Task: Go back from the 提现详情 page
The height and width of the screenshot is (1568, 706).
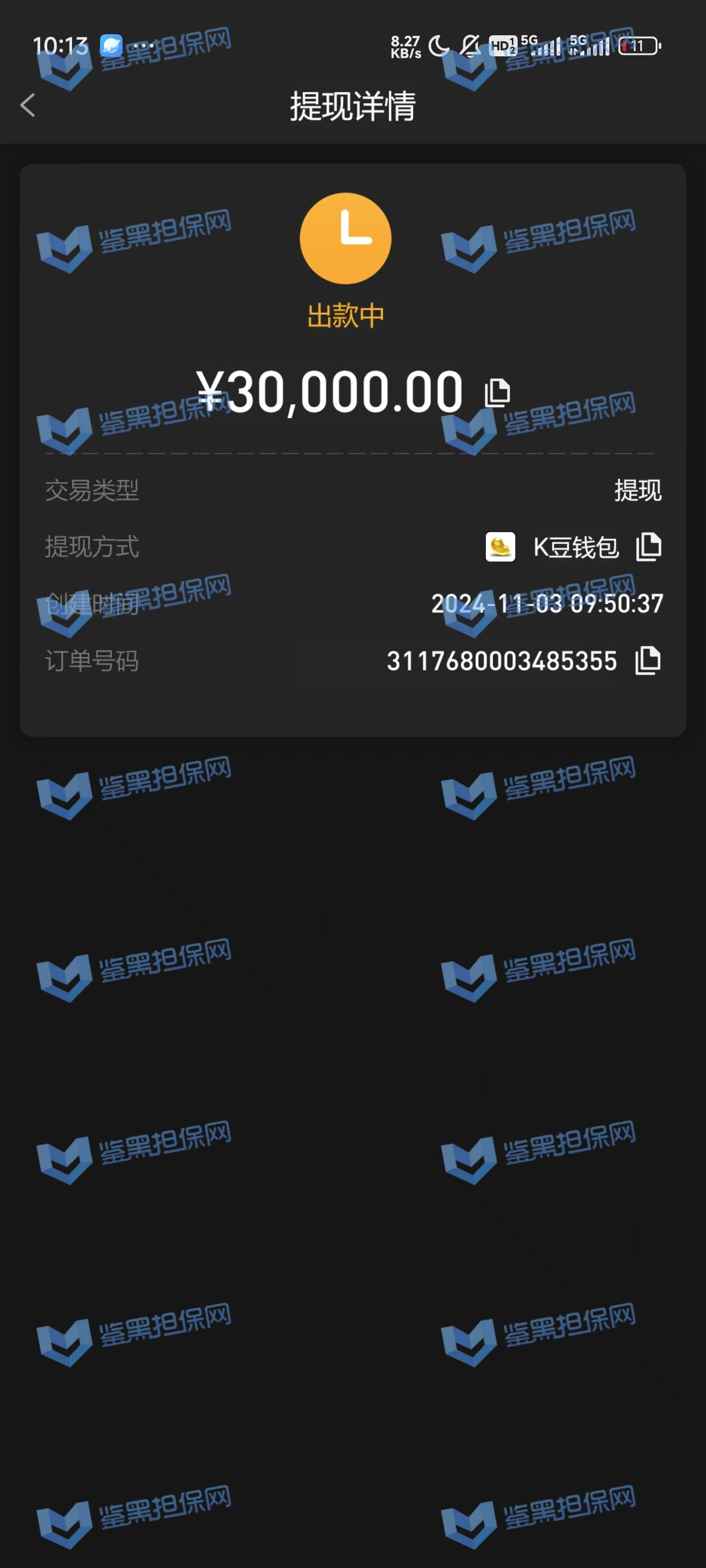Action: click(27, 105)
